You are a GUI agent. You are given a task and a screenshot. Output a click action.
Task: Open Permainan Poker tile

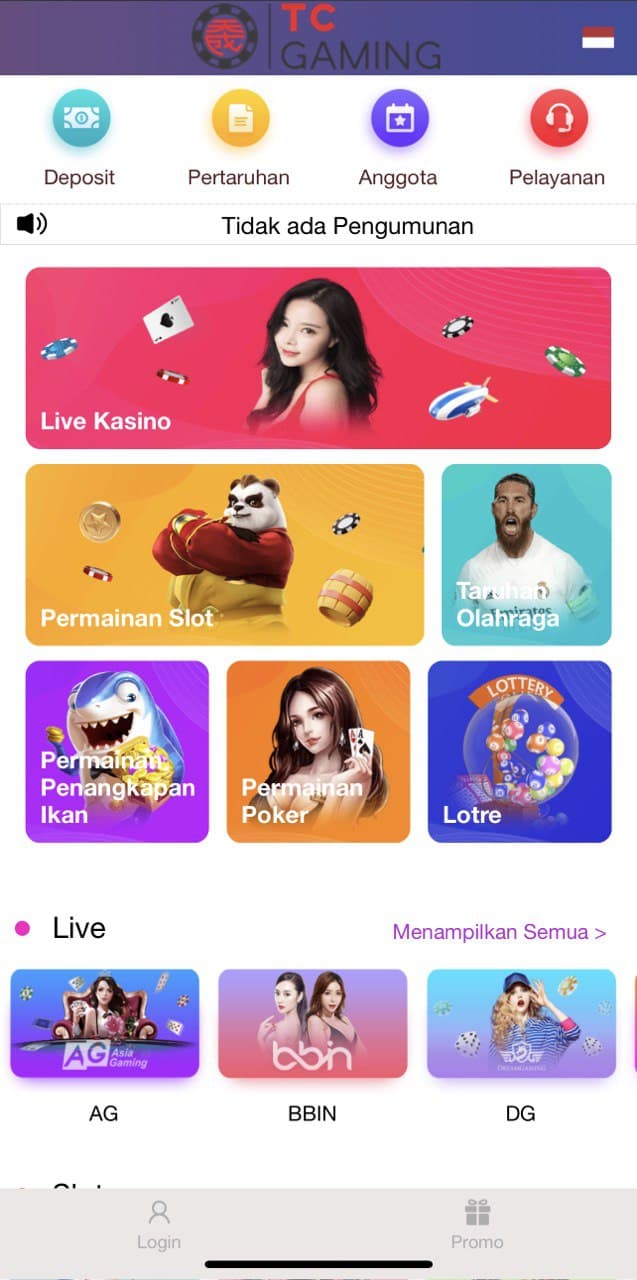(318, 751)
